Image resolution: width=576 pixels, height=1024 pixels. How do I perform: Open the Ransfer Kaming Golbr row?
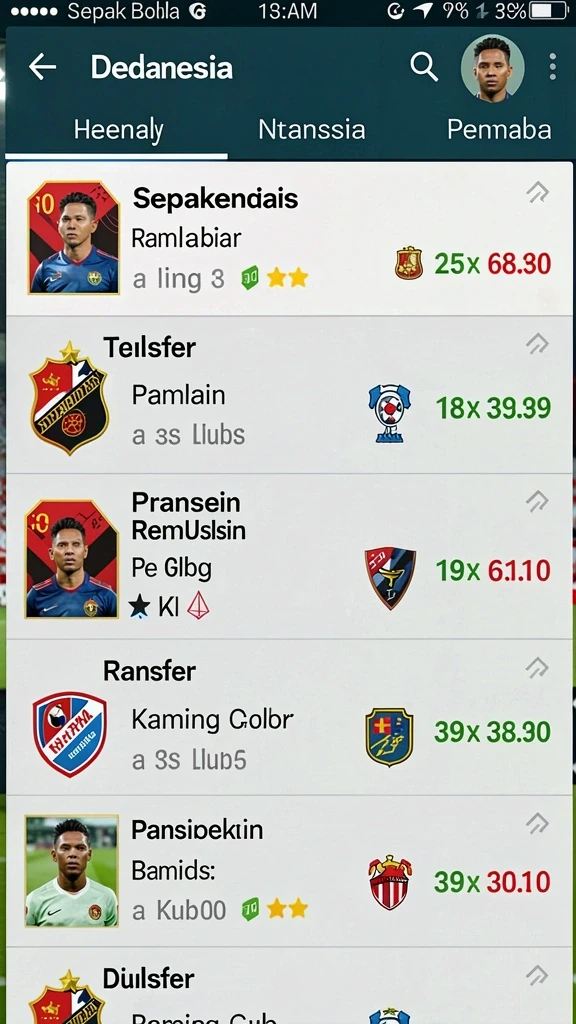click(x=289, y=718)
